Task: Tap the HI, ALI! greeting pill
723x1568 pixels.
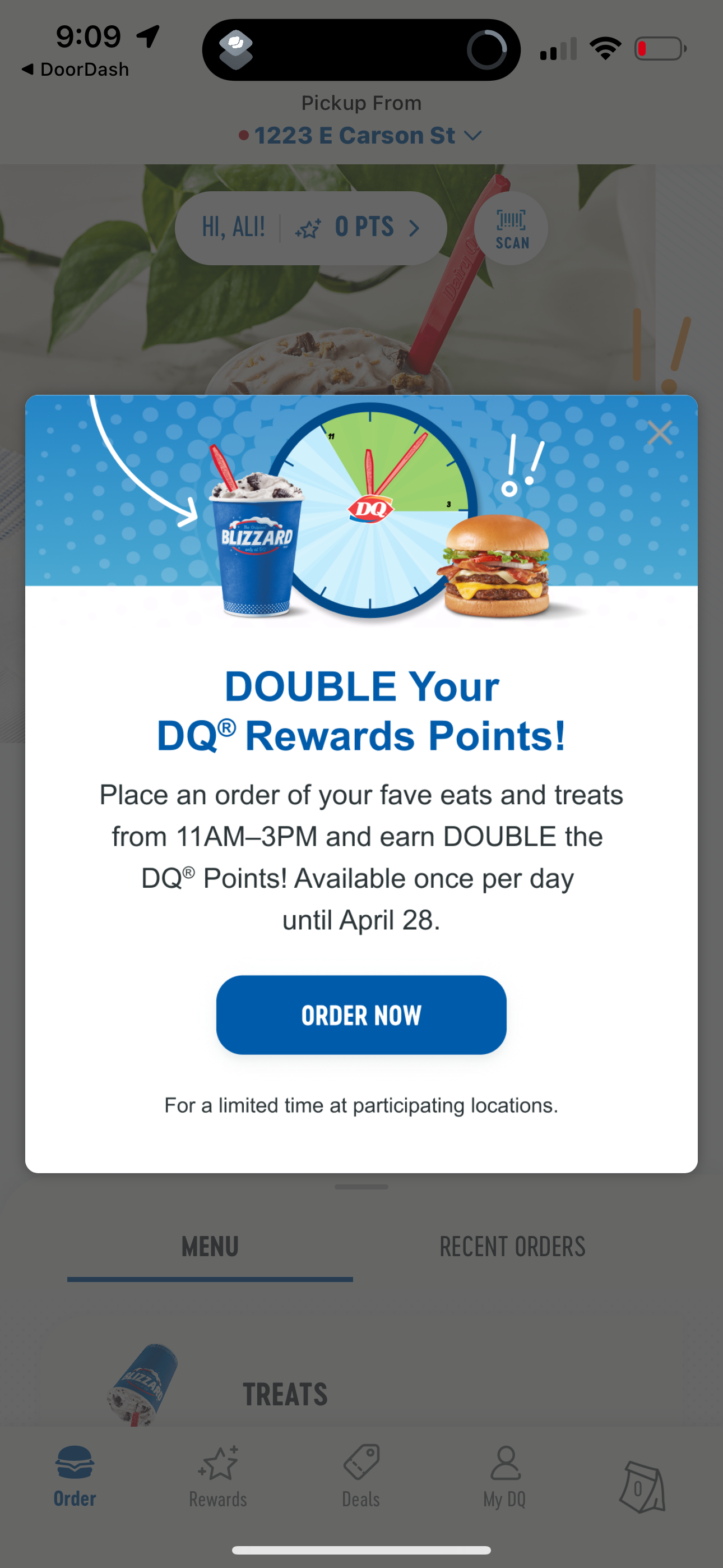Action: [234, 228]
